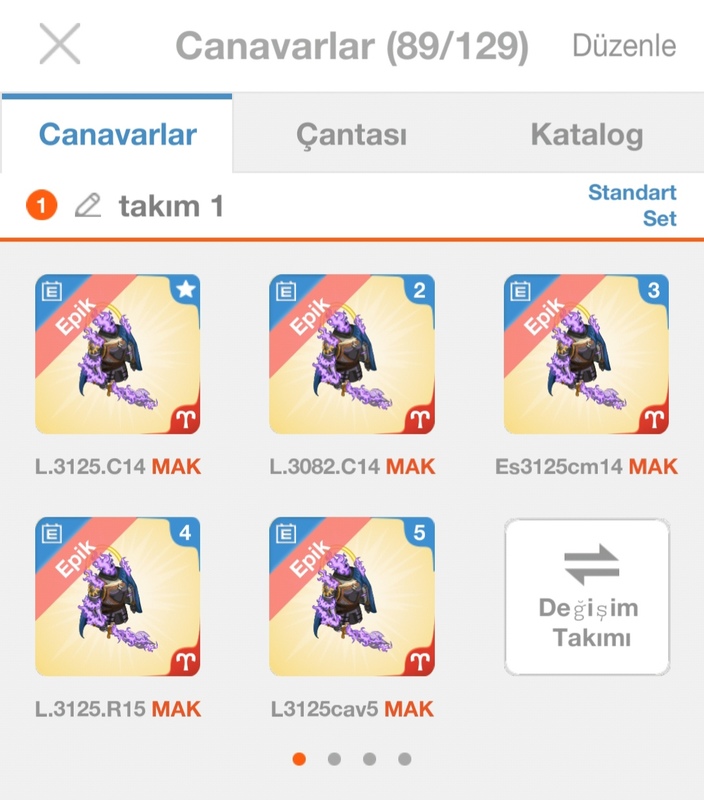Tap the Düzenle button
This screenshot has height=800, width=704.
click(x=624, y=46)
